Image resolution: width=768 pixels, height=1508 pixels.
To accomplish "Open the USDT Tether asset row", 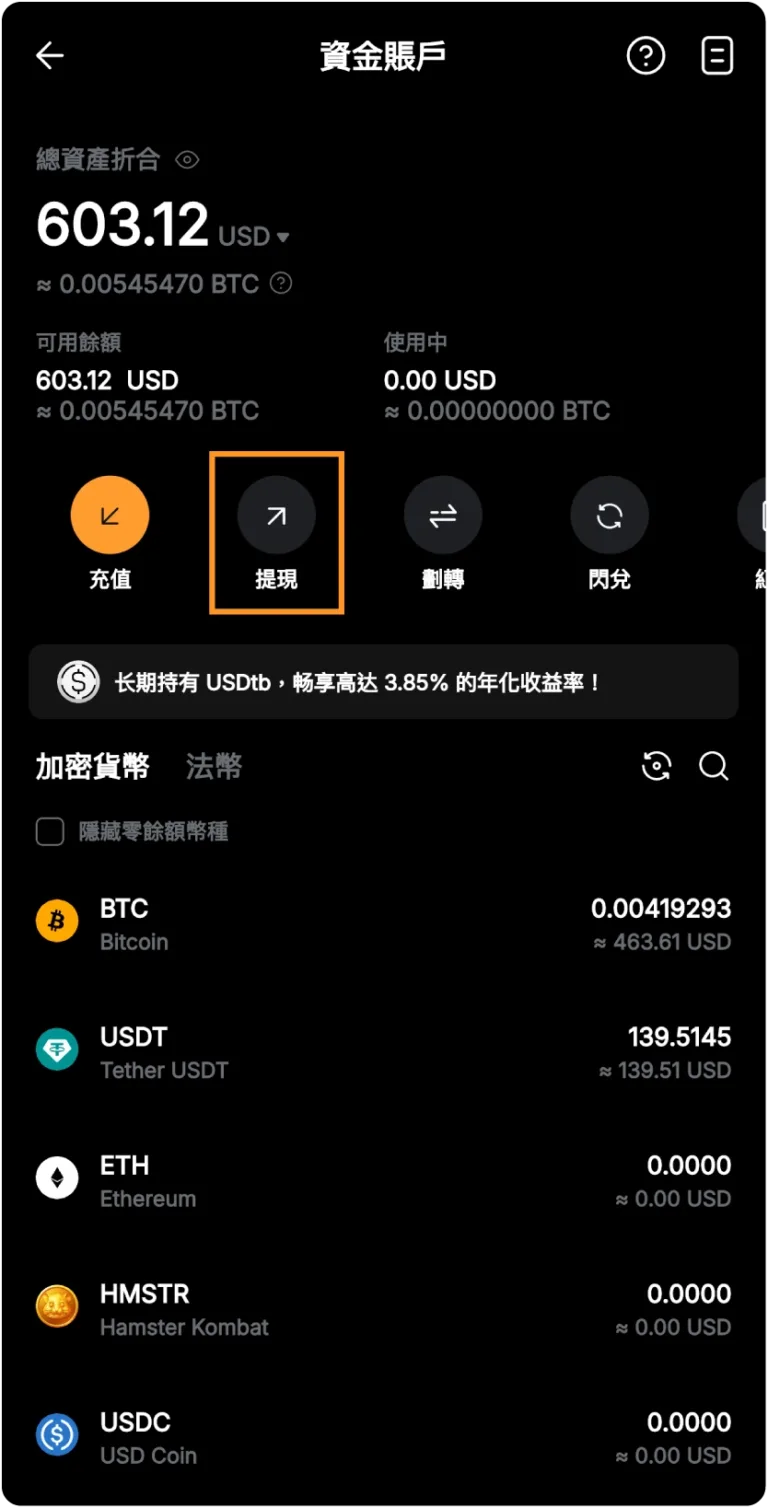I will pos(384,1050).
